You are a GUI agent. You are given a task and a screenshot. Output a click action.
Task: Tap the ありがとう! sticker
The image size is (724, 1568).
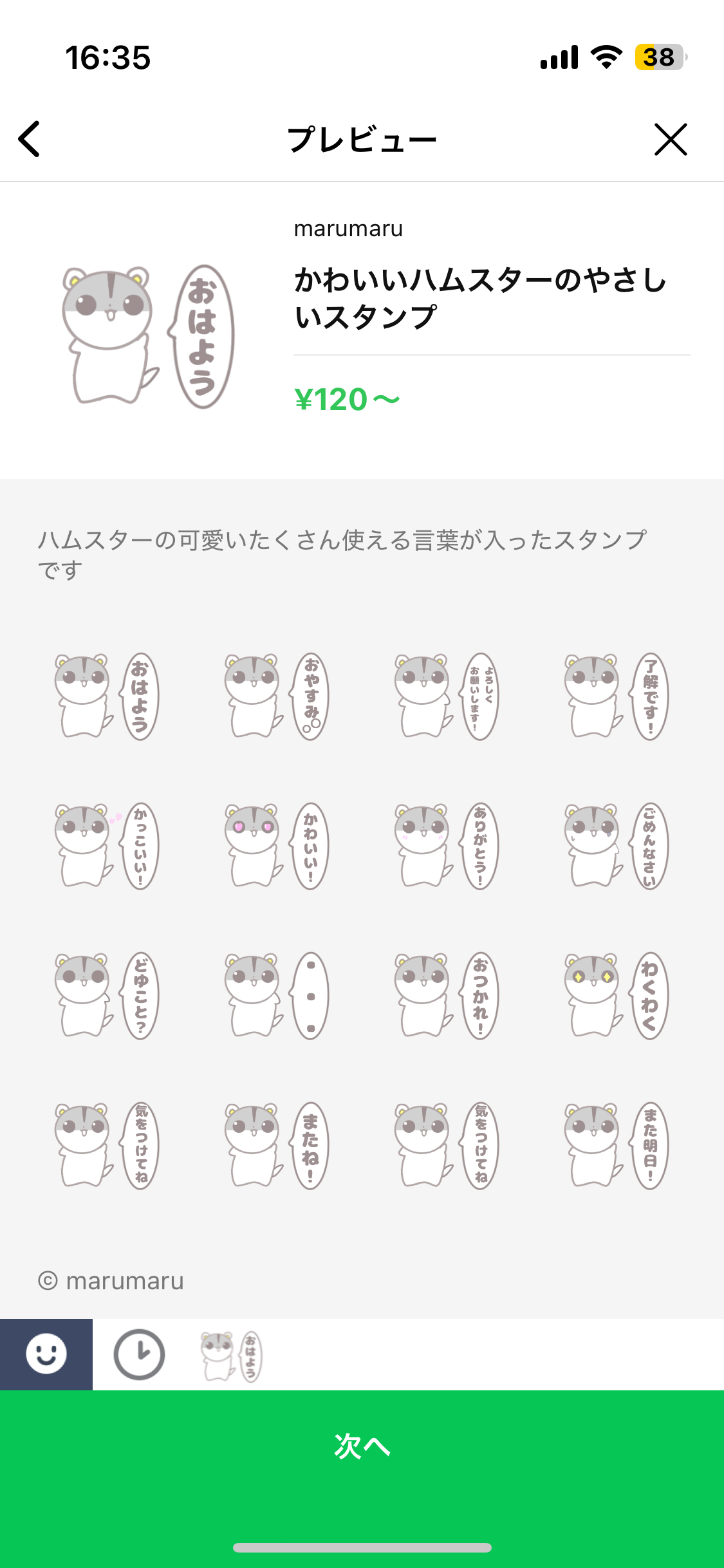pyautogui.click(x=447, y=846)
